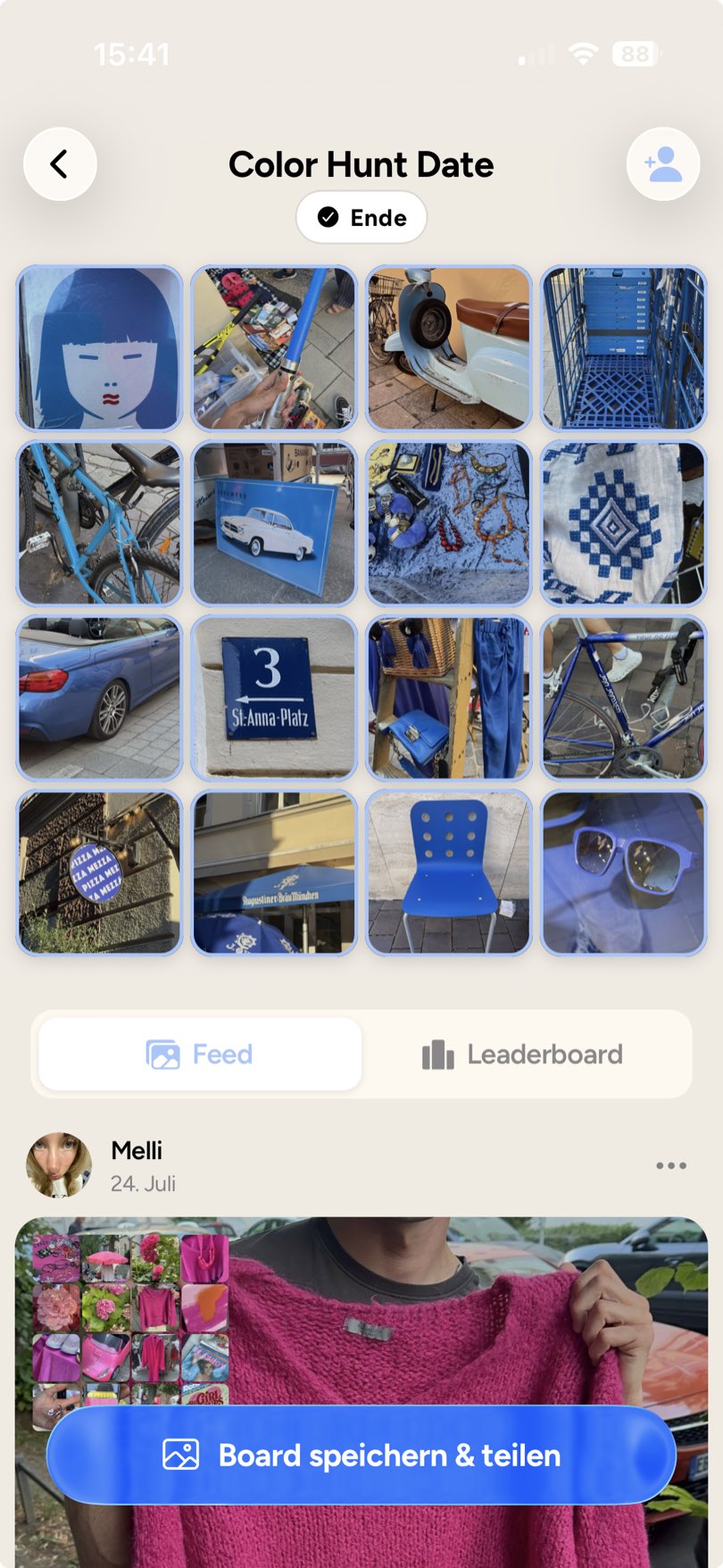Select the Feed tab
The width and height of the screenshot is (723, 1568).
point(200,1055)
